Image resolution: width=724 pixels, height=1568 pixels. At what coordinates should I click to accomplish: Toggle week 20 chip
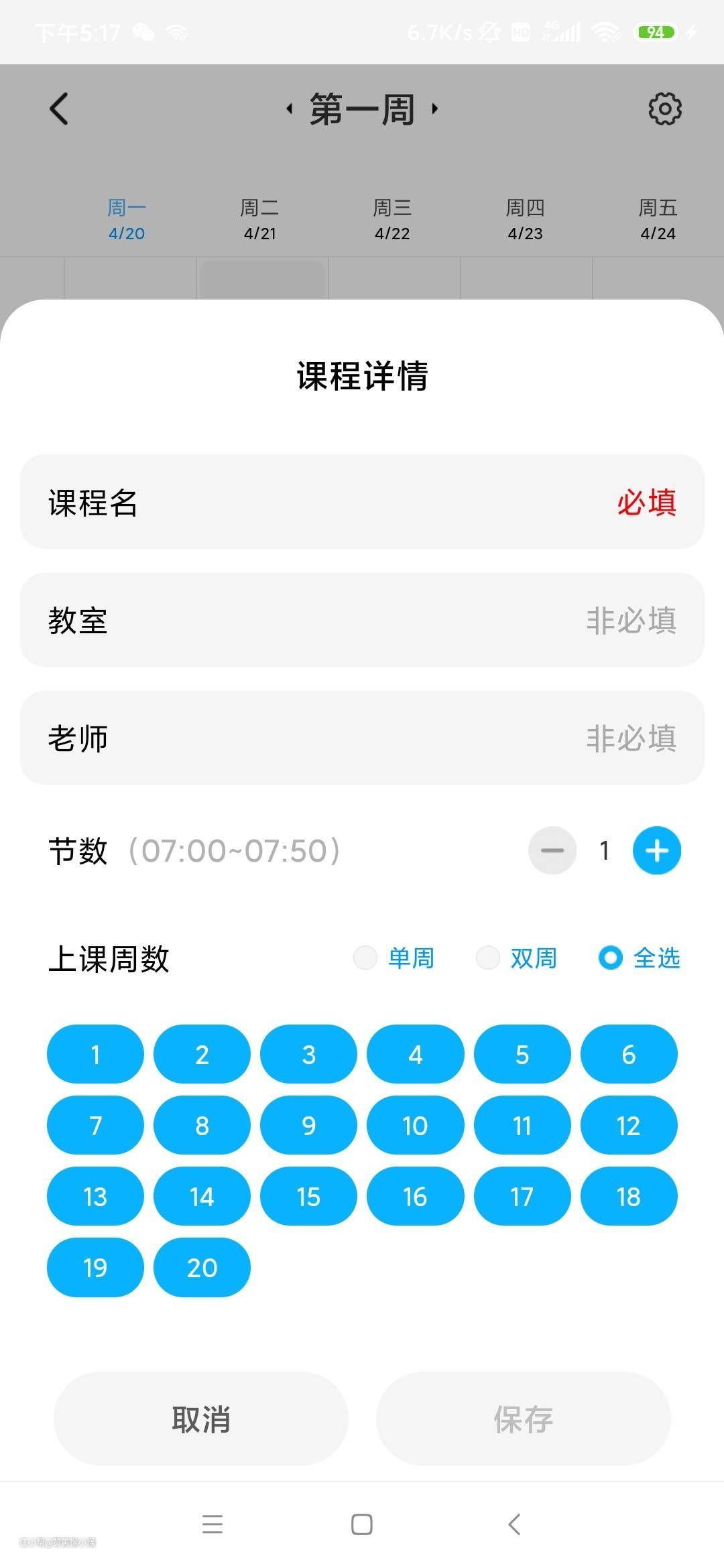tap(202, 1267)
